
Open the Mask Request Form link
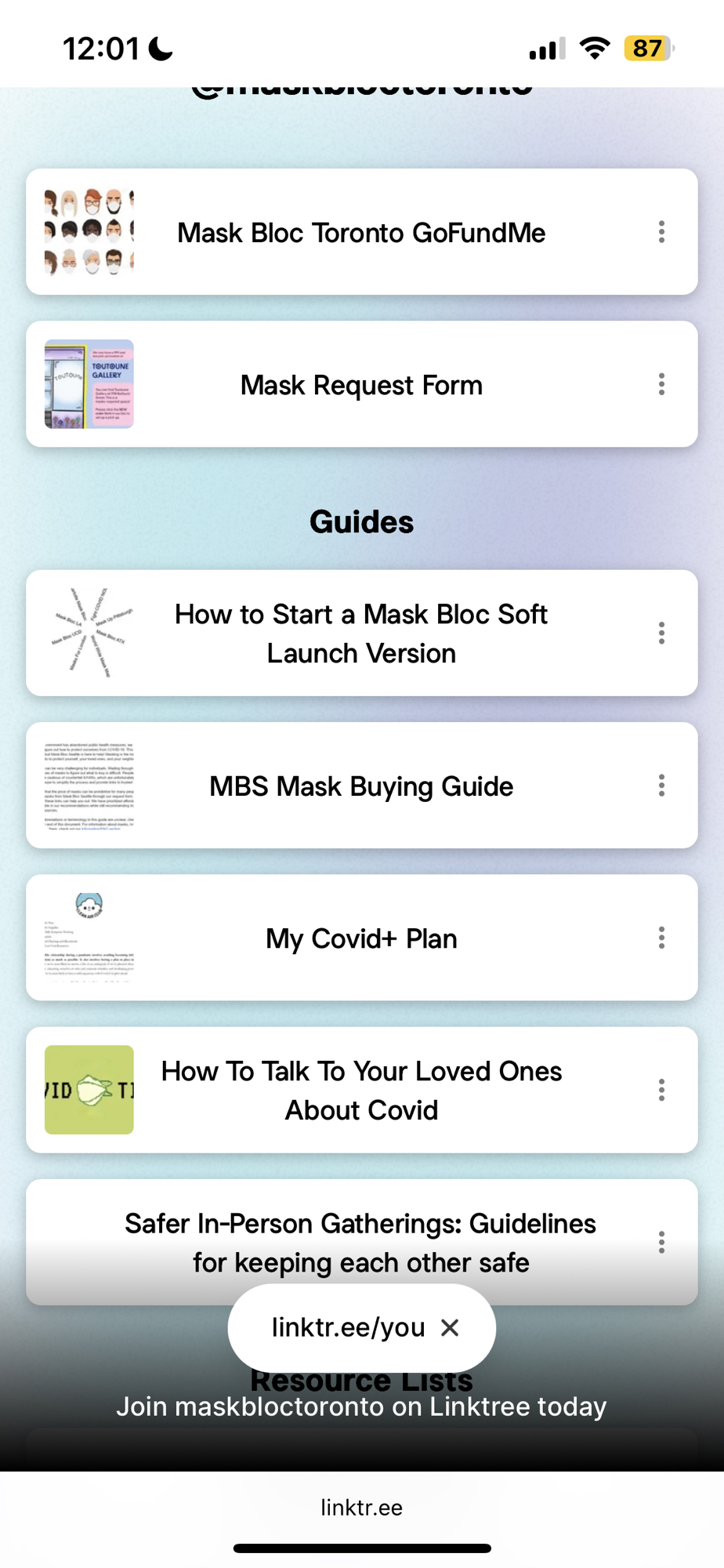[x=360, y=385]
